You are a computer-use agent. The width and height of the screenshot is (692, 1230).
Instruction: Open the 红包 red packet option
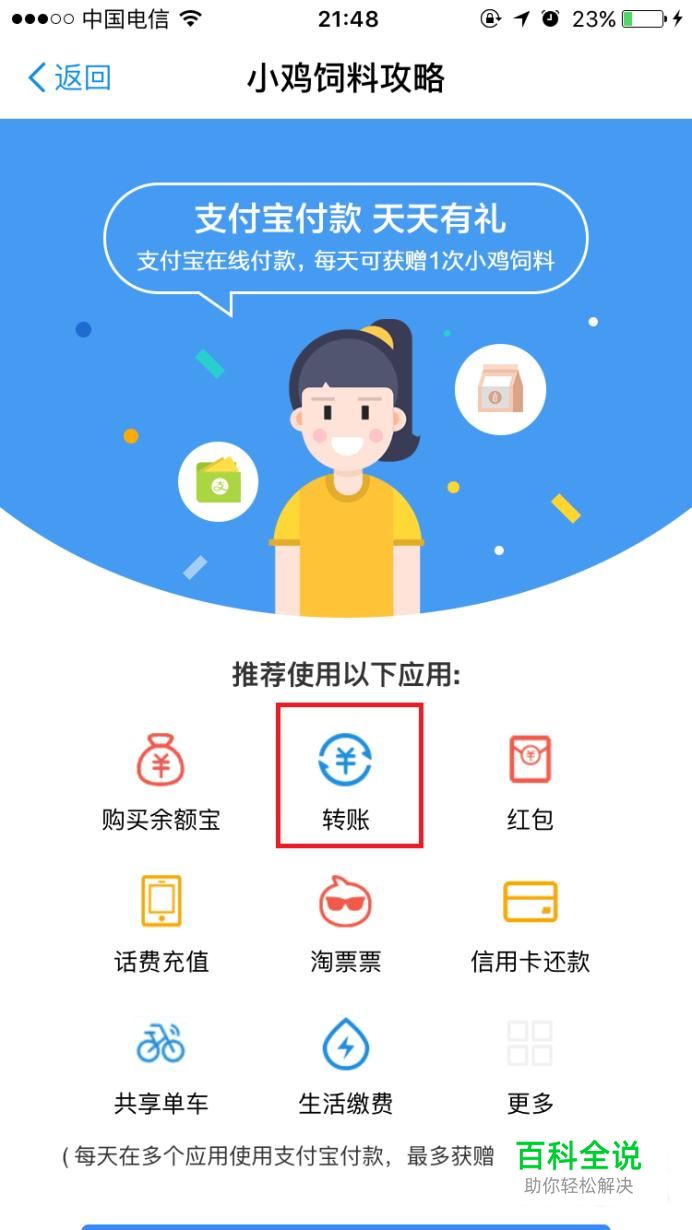[x=530, y=782]
